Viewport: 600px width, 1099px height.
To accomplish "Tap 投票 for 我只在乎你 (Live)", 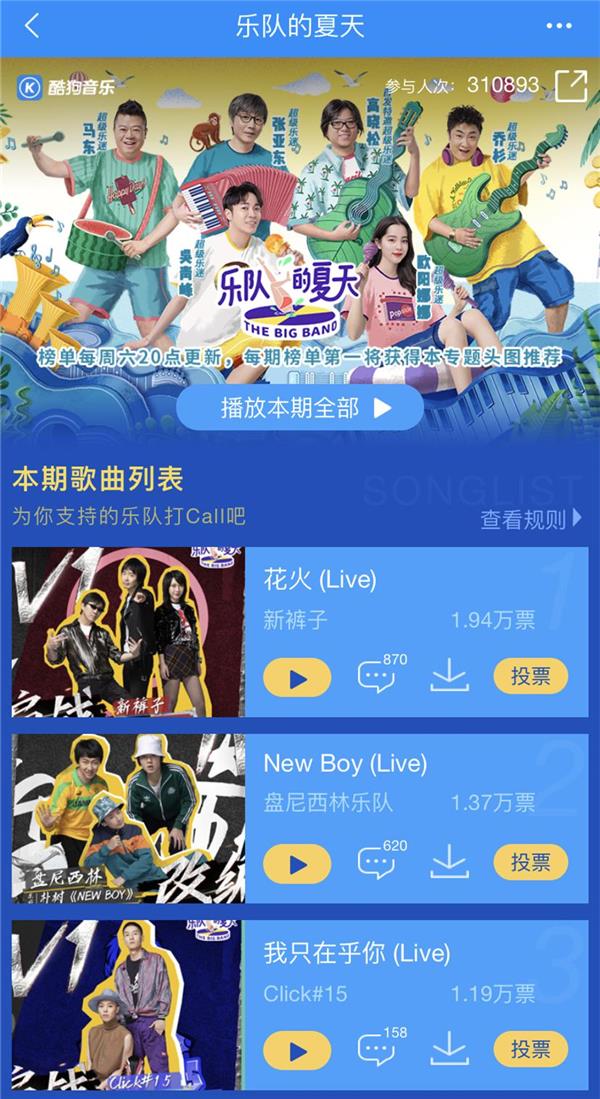I will 530,1048.
